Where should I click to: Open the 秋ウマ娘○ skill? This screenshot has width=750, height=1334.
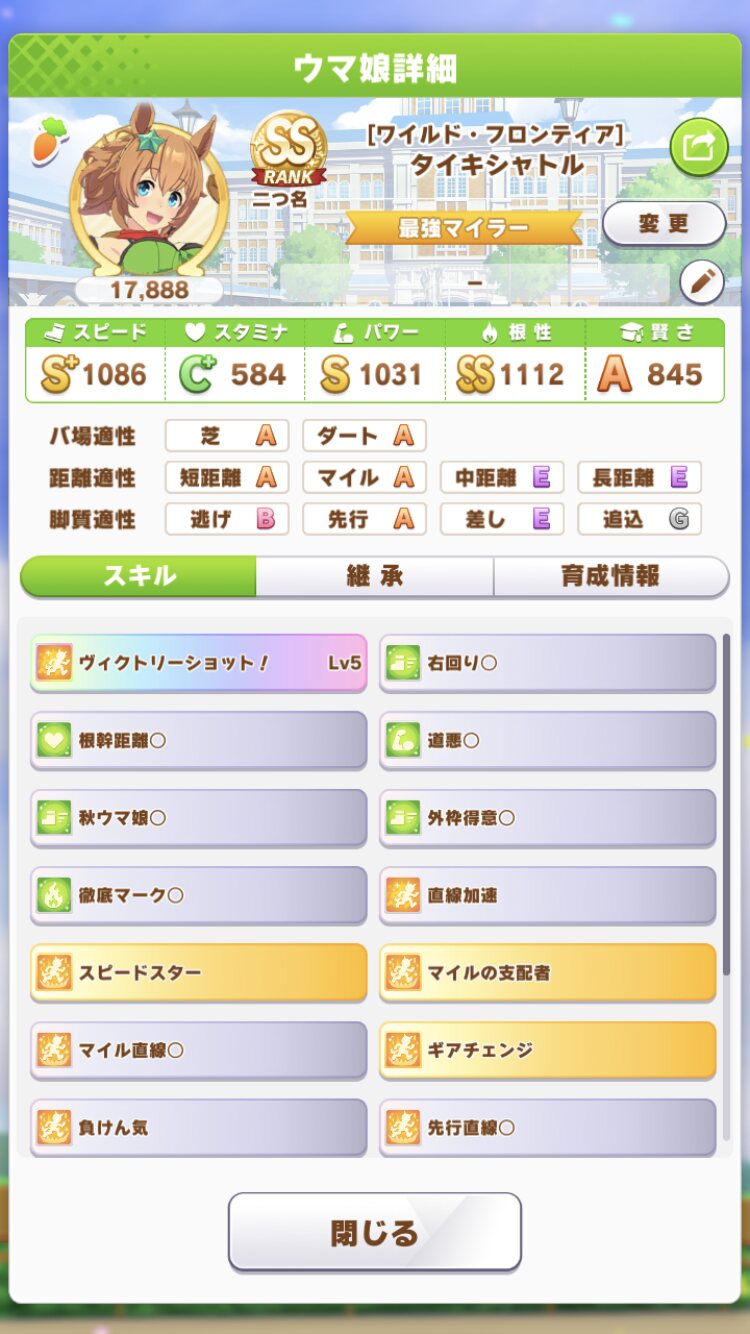[x=199, y=817]
